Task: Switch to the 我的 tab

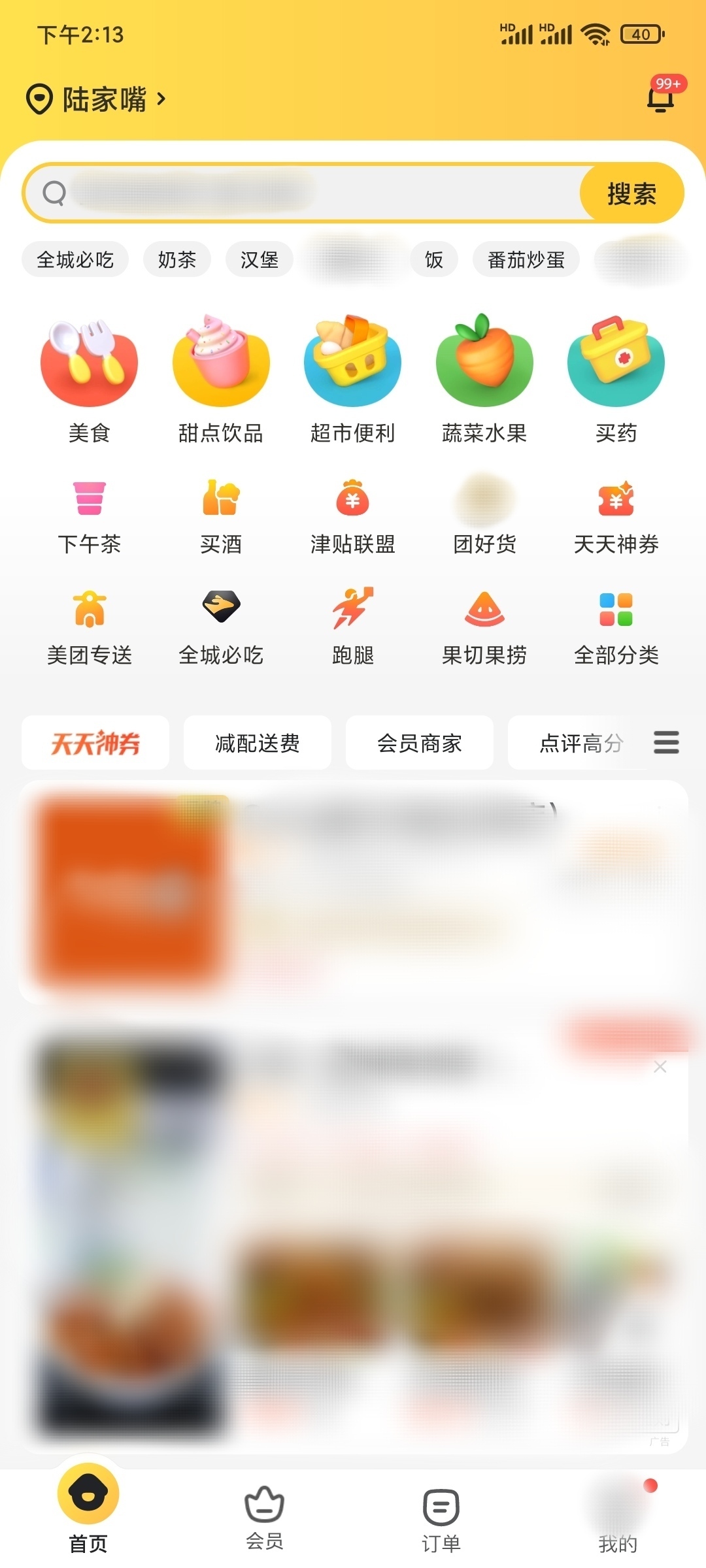Action: (617, 1518)
